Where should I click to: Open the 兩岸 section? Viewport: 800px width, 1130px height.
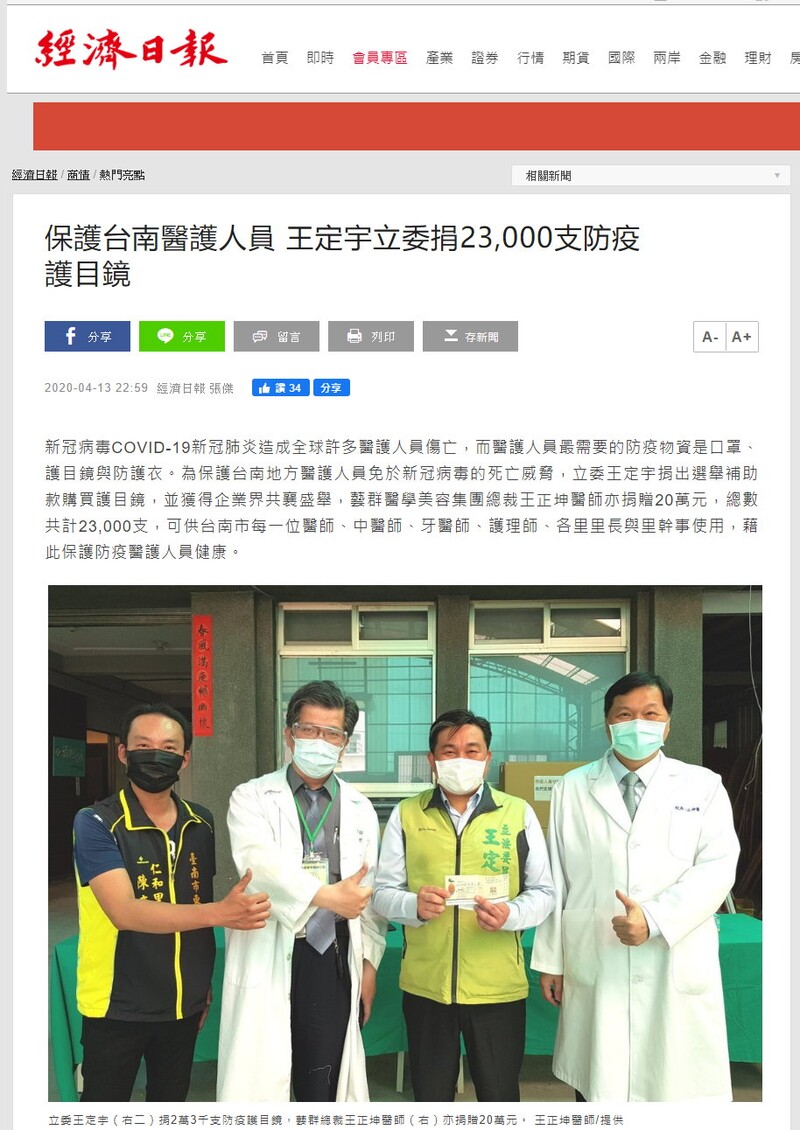coord(667,58)
